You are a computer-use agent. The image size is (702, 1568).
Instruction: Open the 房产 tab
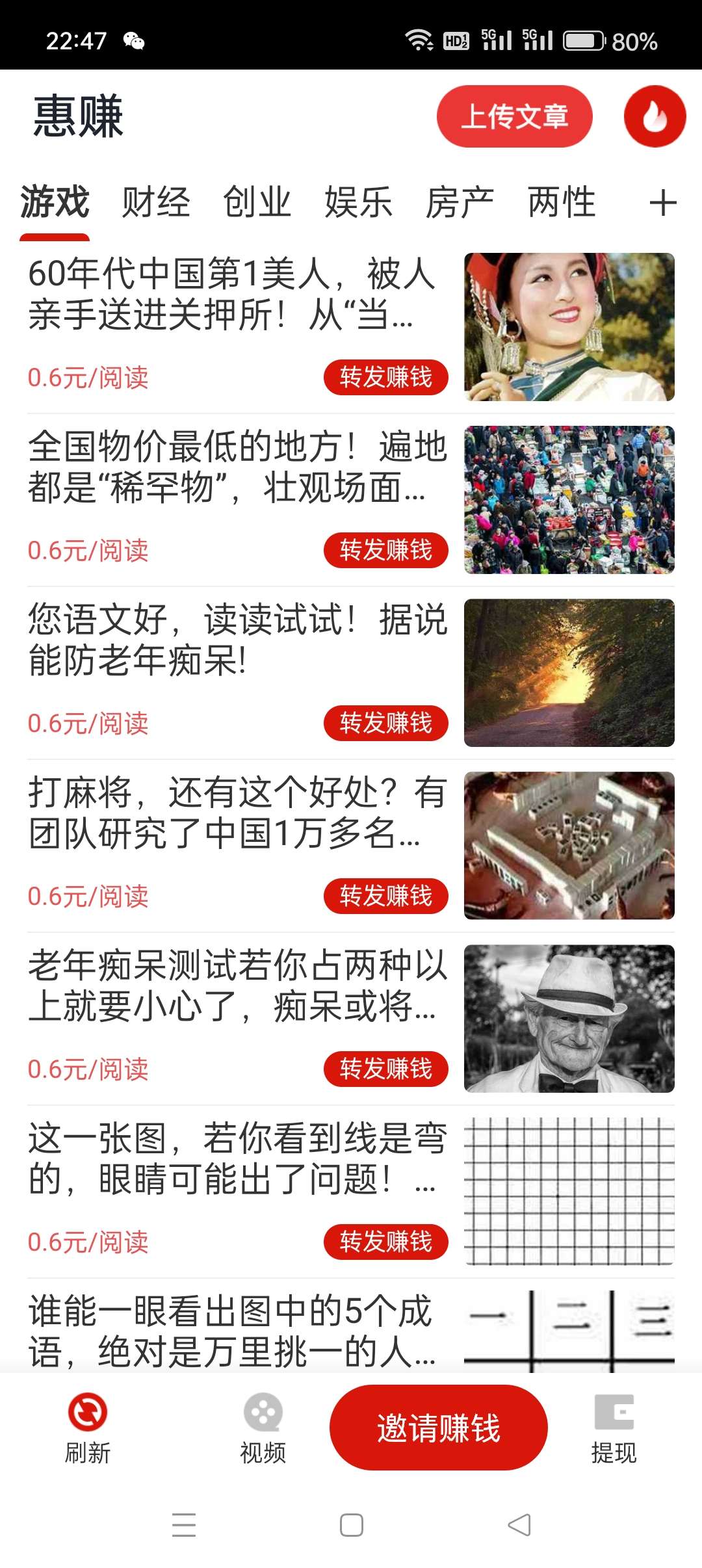(460, 202)
